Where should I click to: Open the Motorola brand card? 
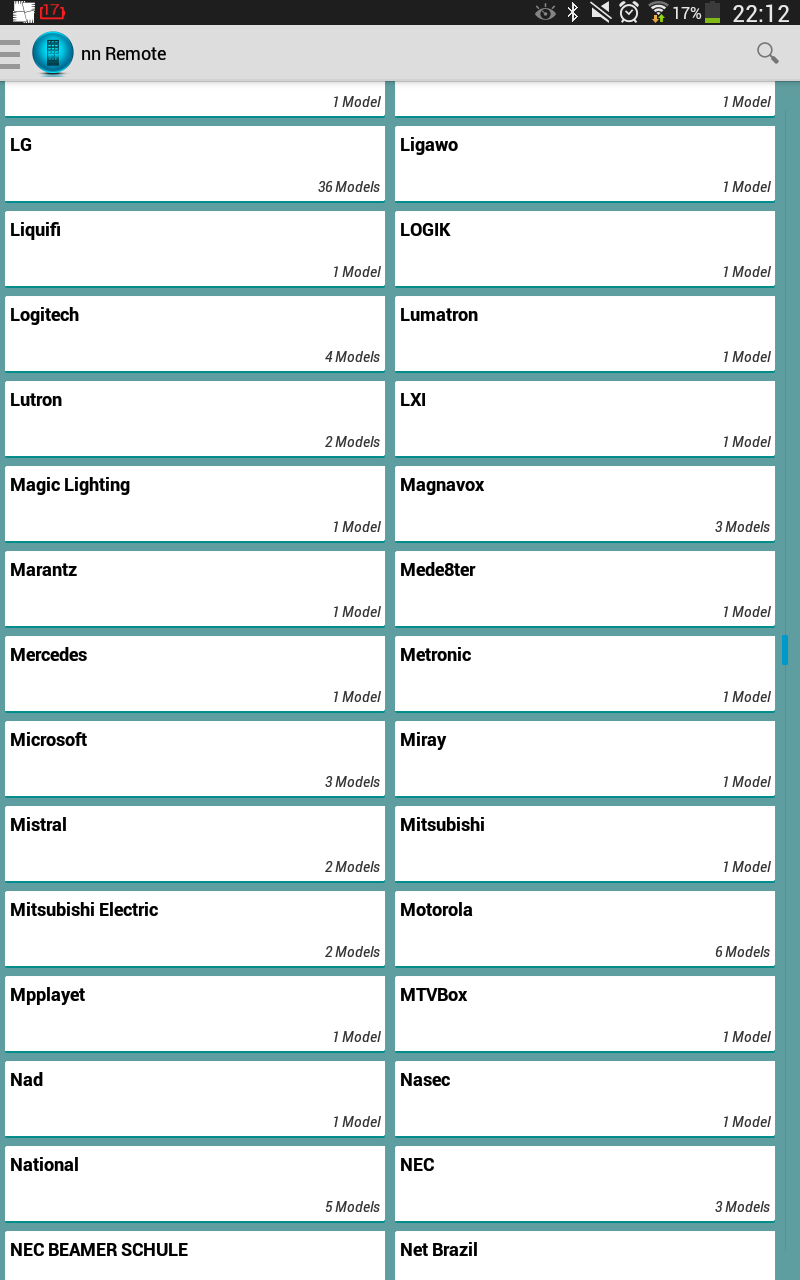click(585, 929)
